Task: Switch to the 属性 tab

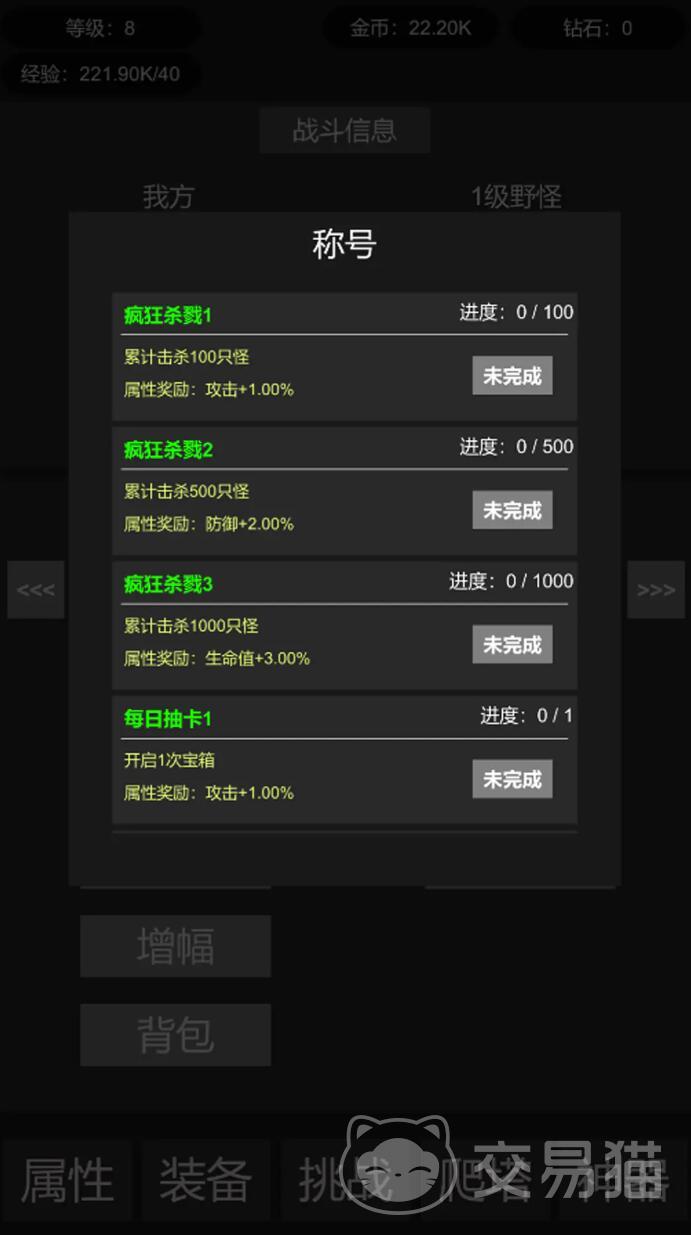Action: [67, 1181]
